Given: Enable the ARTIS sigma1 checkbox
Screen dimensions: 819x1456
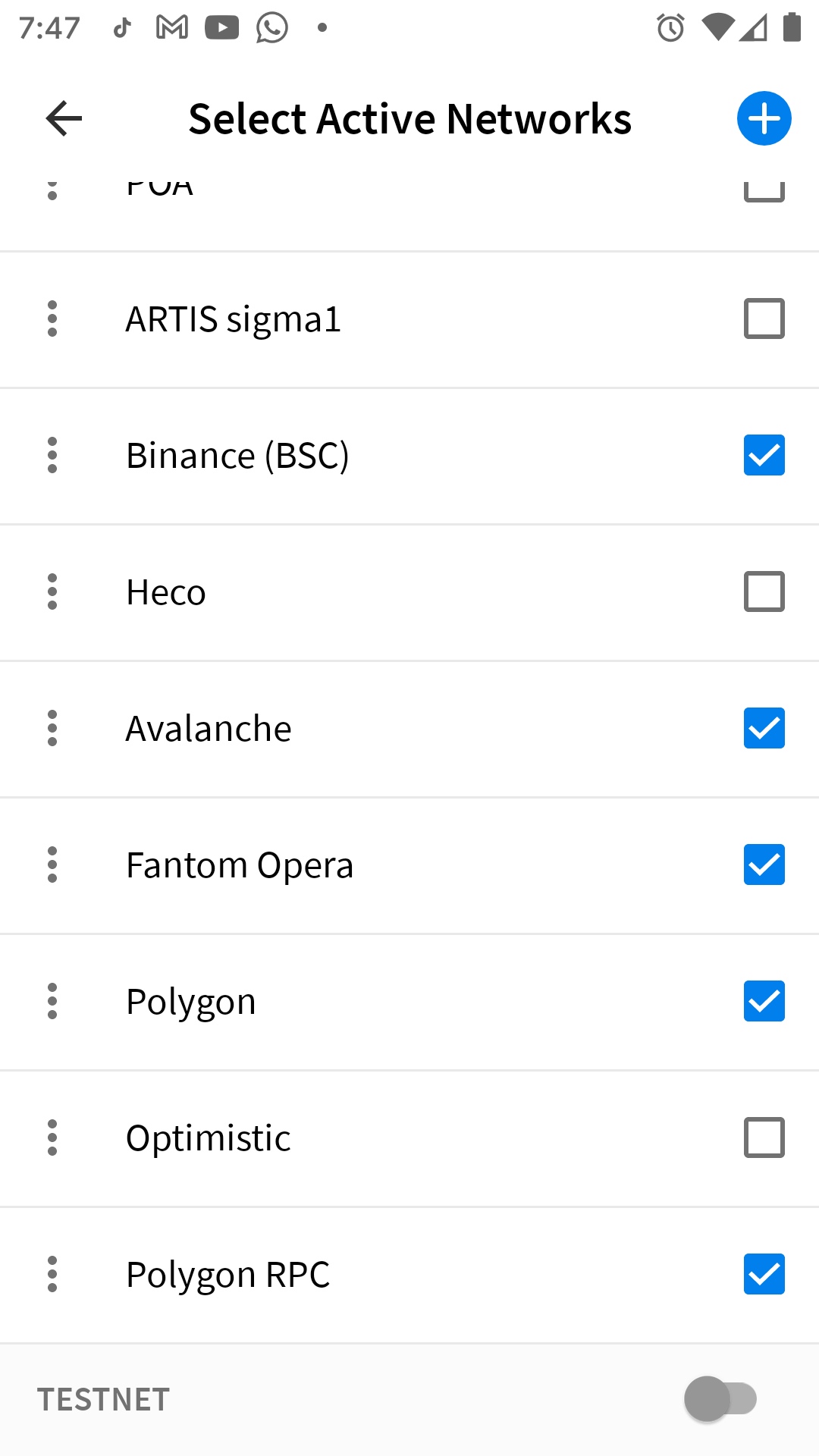Looking at the screenshot, I should [764, 318].
